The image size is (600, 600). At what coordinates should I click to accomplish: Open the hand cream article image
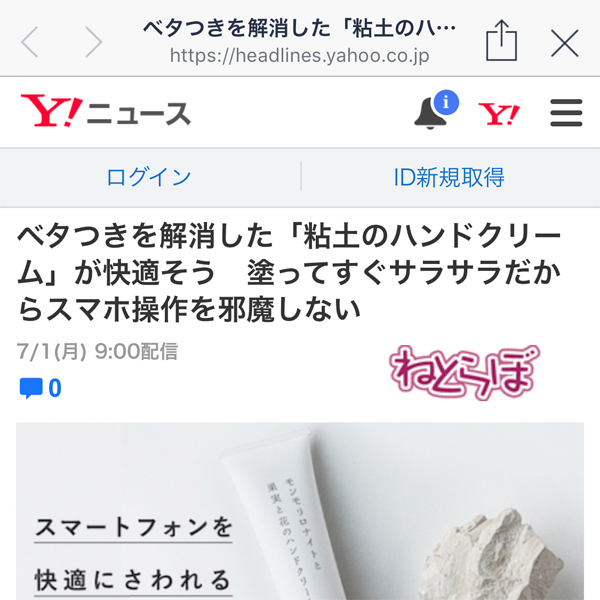tap(300, 510)
